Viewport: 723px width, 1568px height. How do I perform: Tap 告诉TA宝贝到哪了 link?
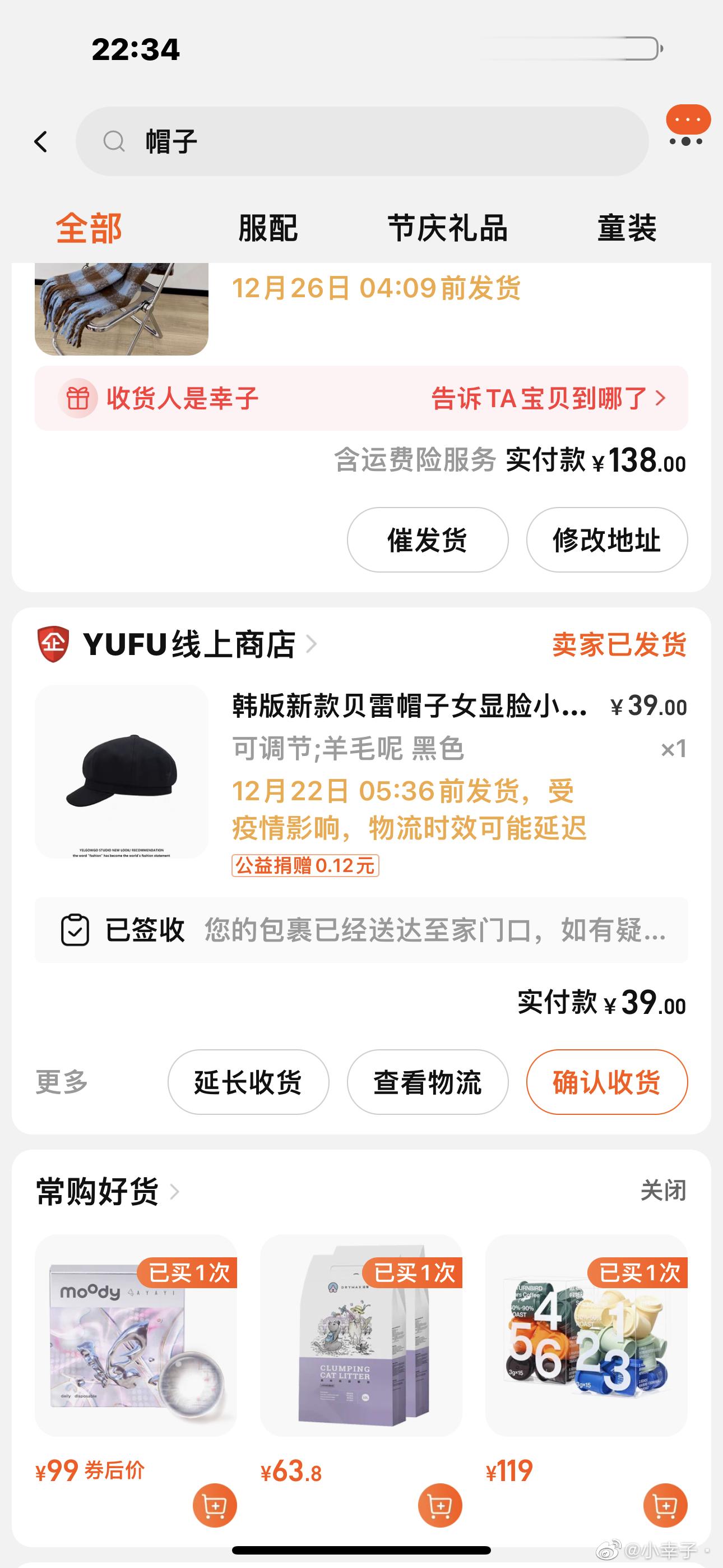coord(548,399)
